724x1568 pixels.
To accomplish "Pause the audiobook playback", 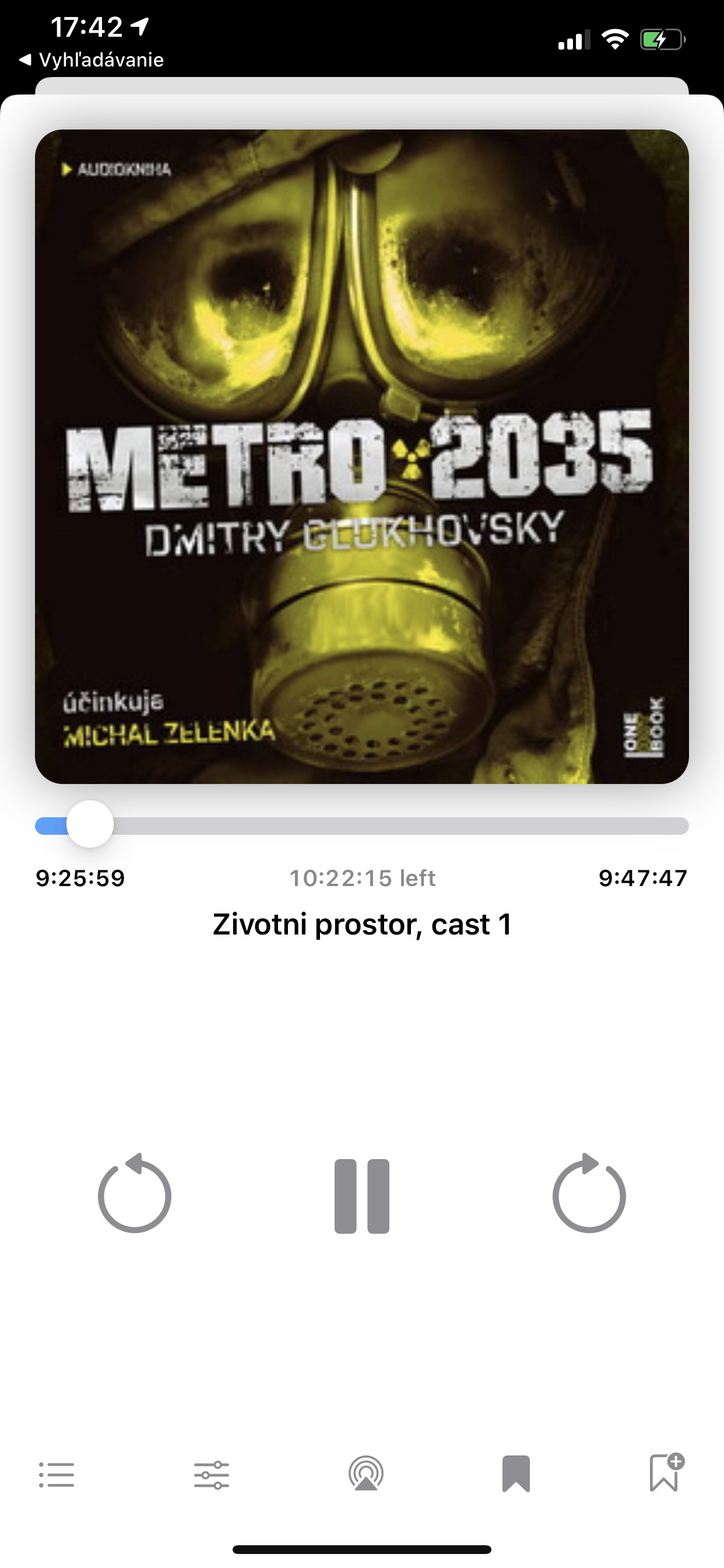I will tap(361, 1196).
